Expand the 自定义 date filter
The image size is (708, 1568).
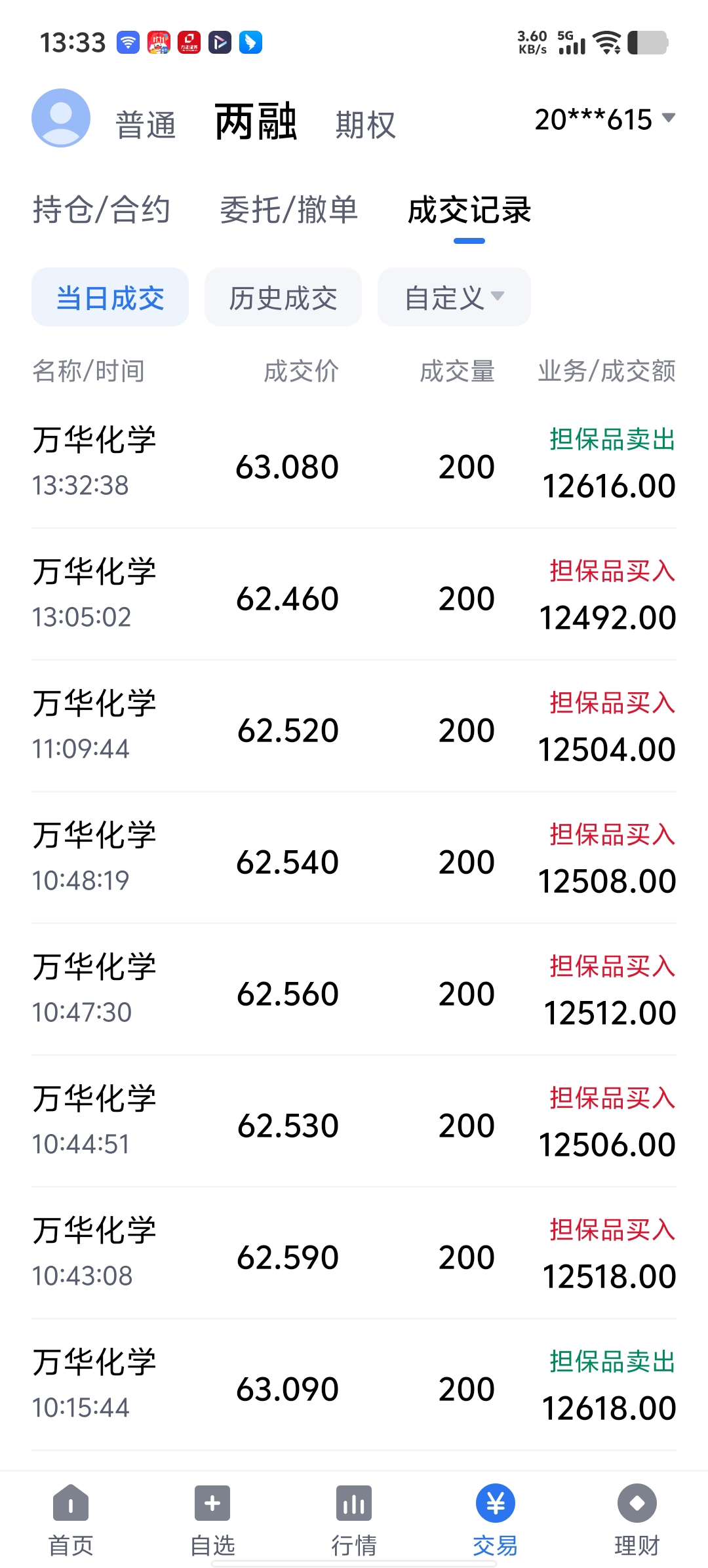coord(454,297)
